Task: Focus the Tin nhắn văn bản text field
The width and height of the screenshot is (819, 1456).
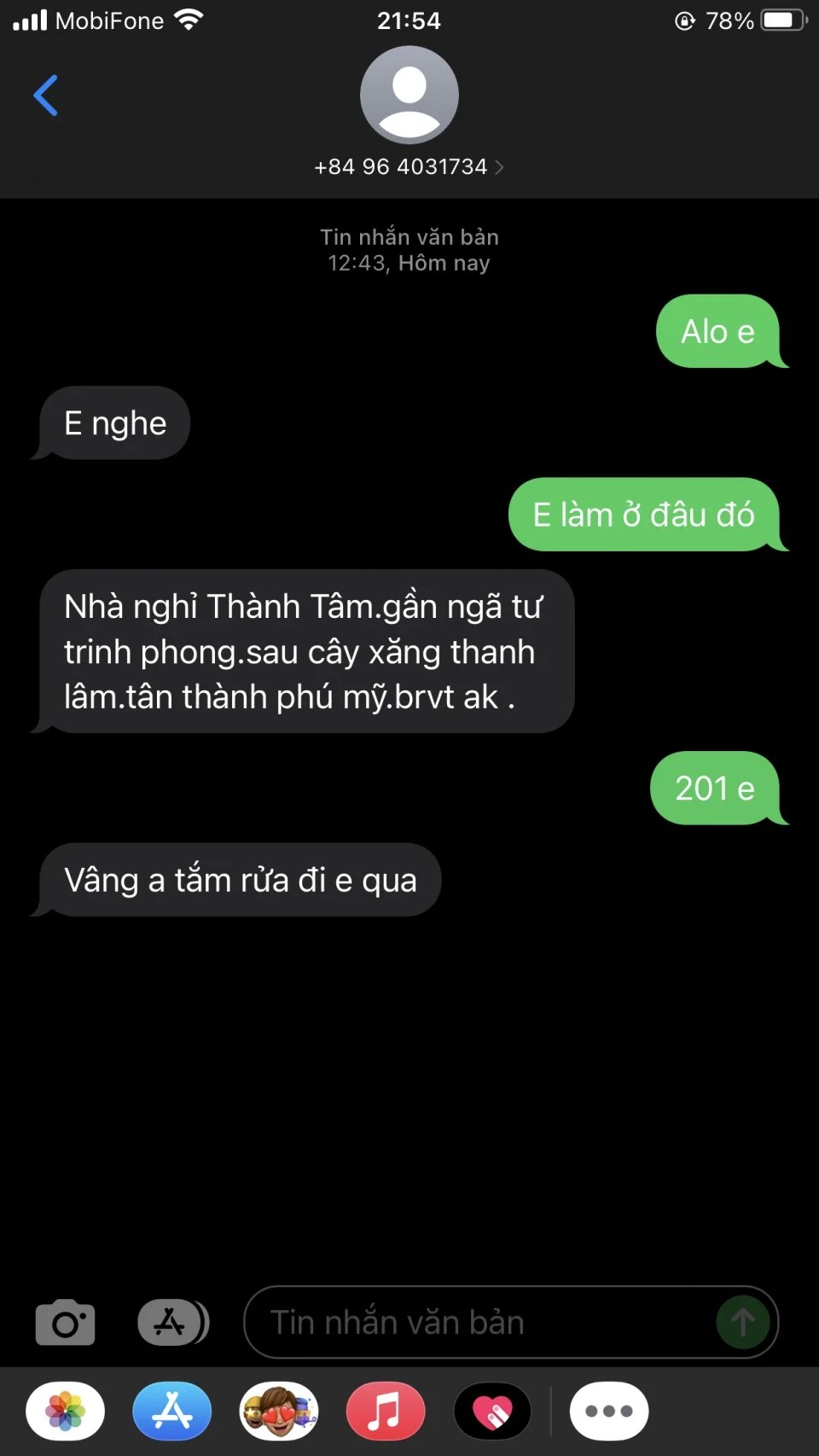Action: [x=478, y=1322]
